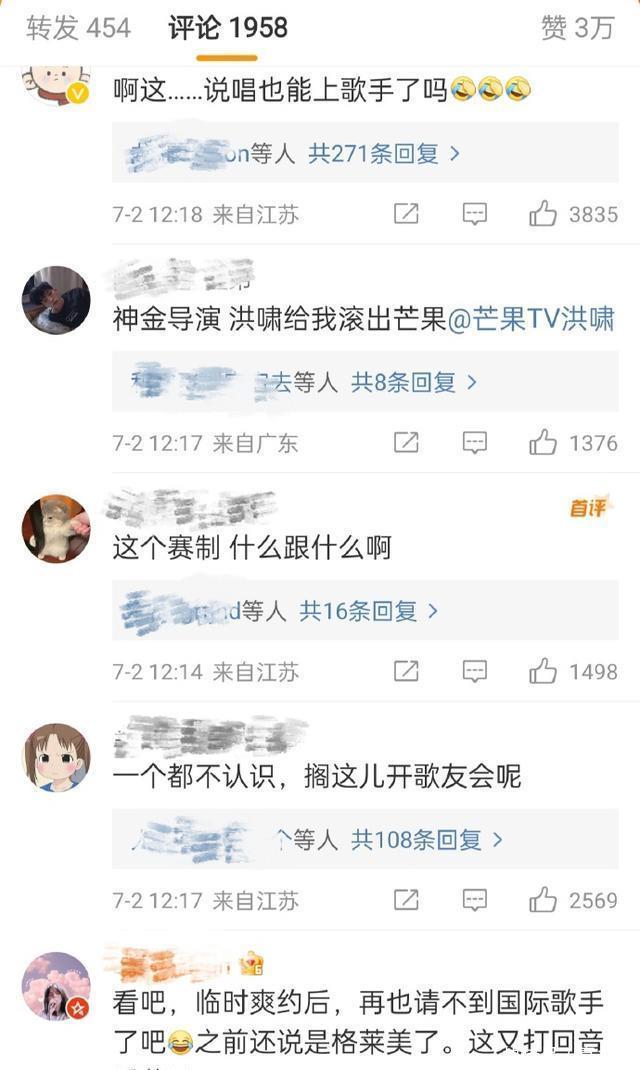Reply to the 一个都不认识 comment

coord(475,900)
